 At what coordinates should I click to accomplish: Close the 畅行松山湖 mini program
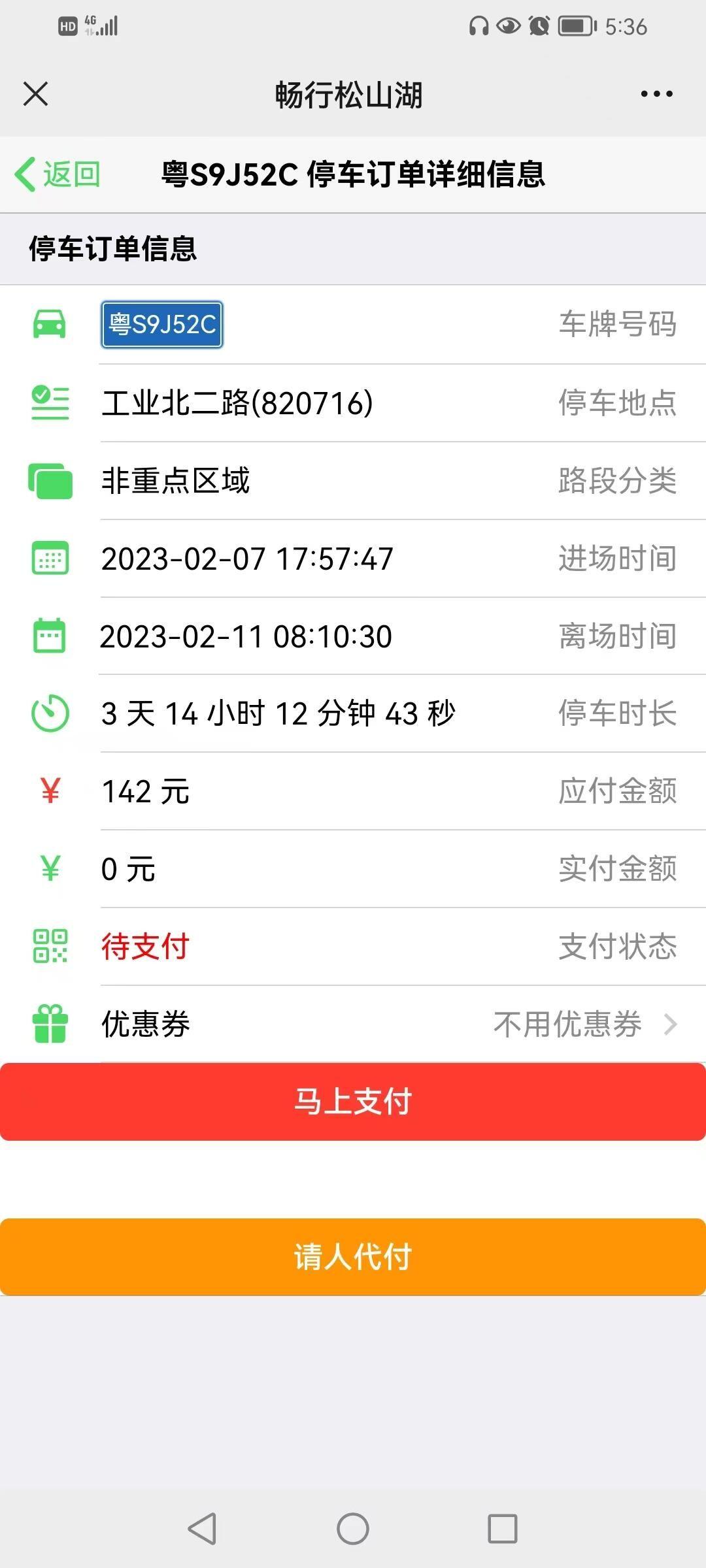point(35,93)
